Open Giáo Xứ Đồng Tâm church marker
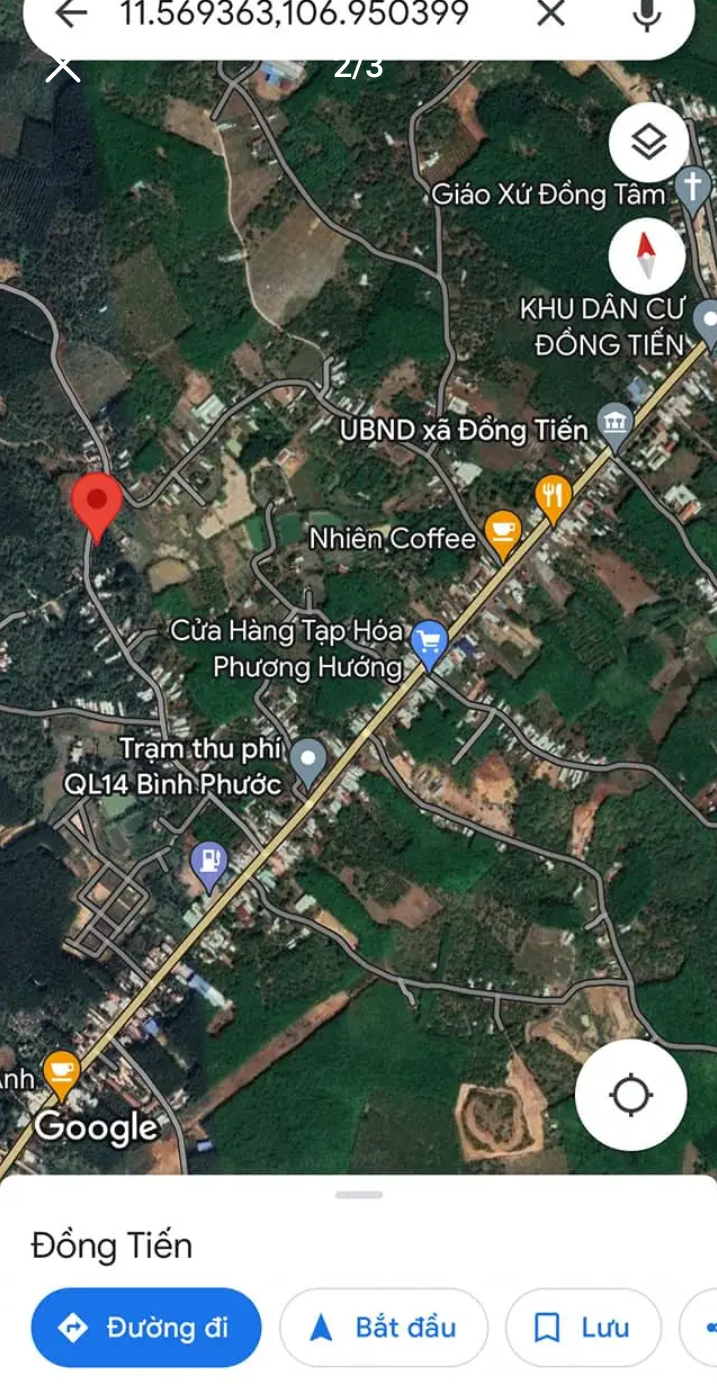Image resolution: width=717 pixels, height=1393 pixels. pos(692,187)
